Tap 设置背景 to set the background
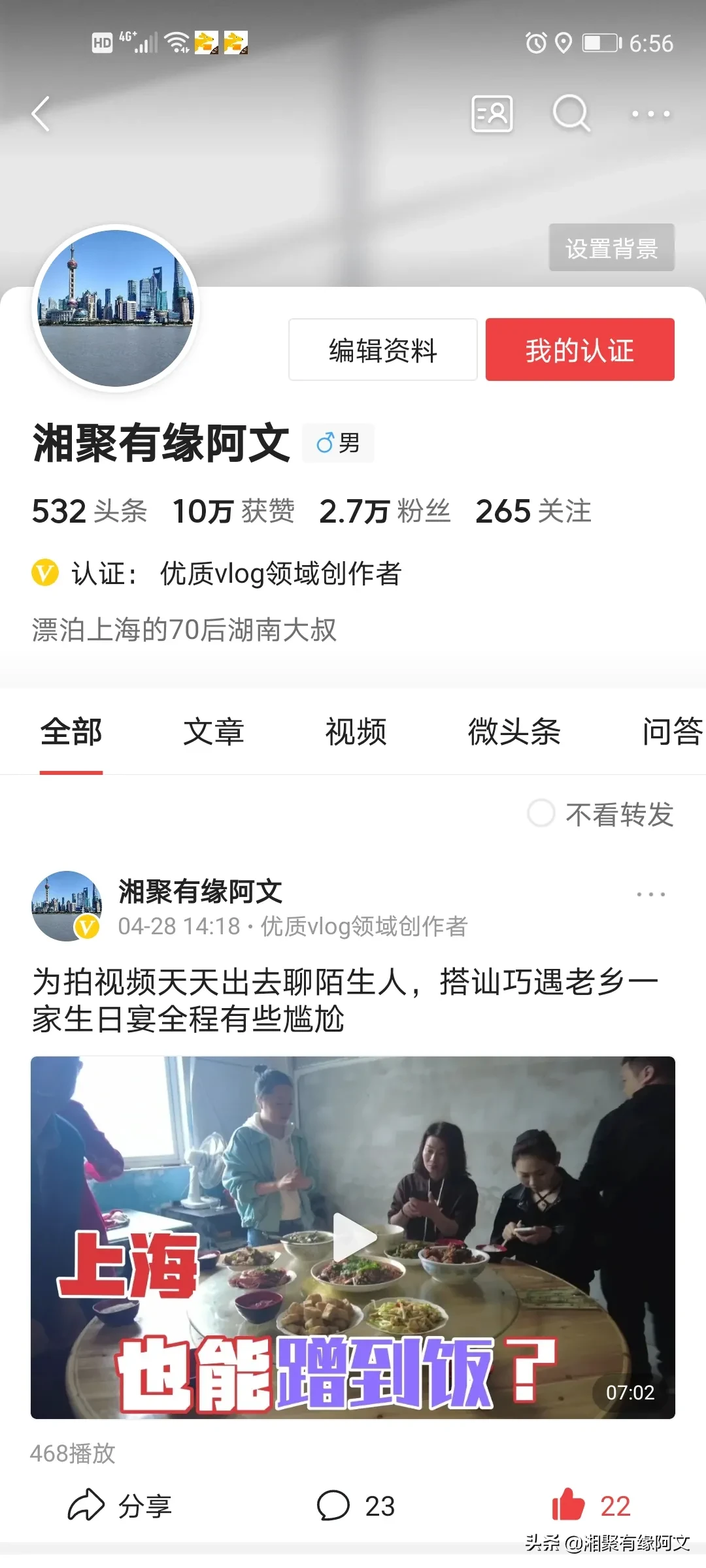The image size is (706, 1568). (x=611, y=248)
